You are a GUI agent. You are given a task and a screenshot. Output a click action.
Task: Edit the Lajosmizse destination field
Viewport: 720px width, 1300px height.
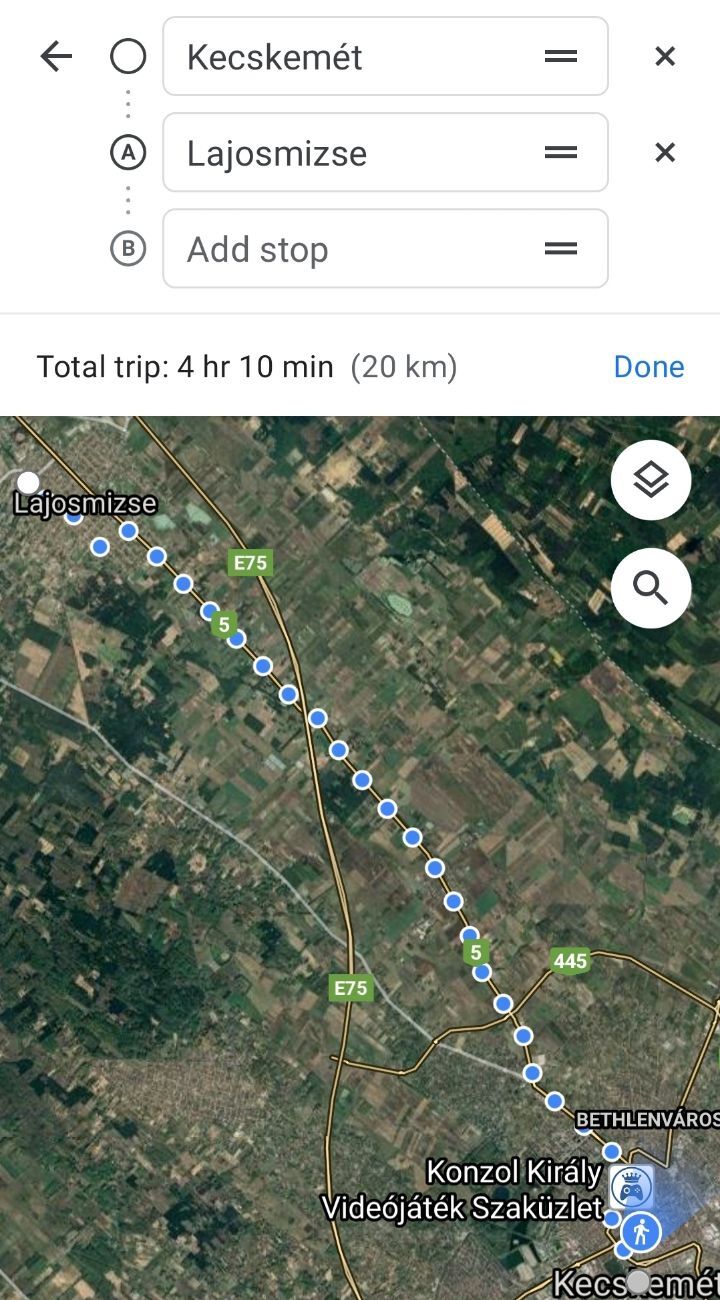point(350,153)
